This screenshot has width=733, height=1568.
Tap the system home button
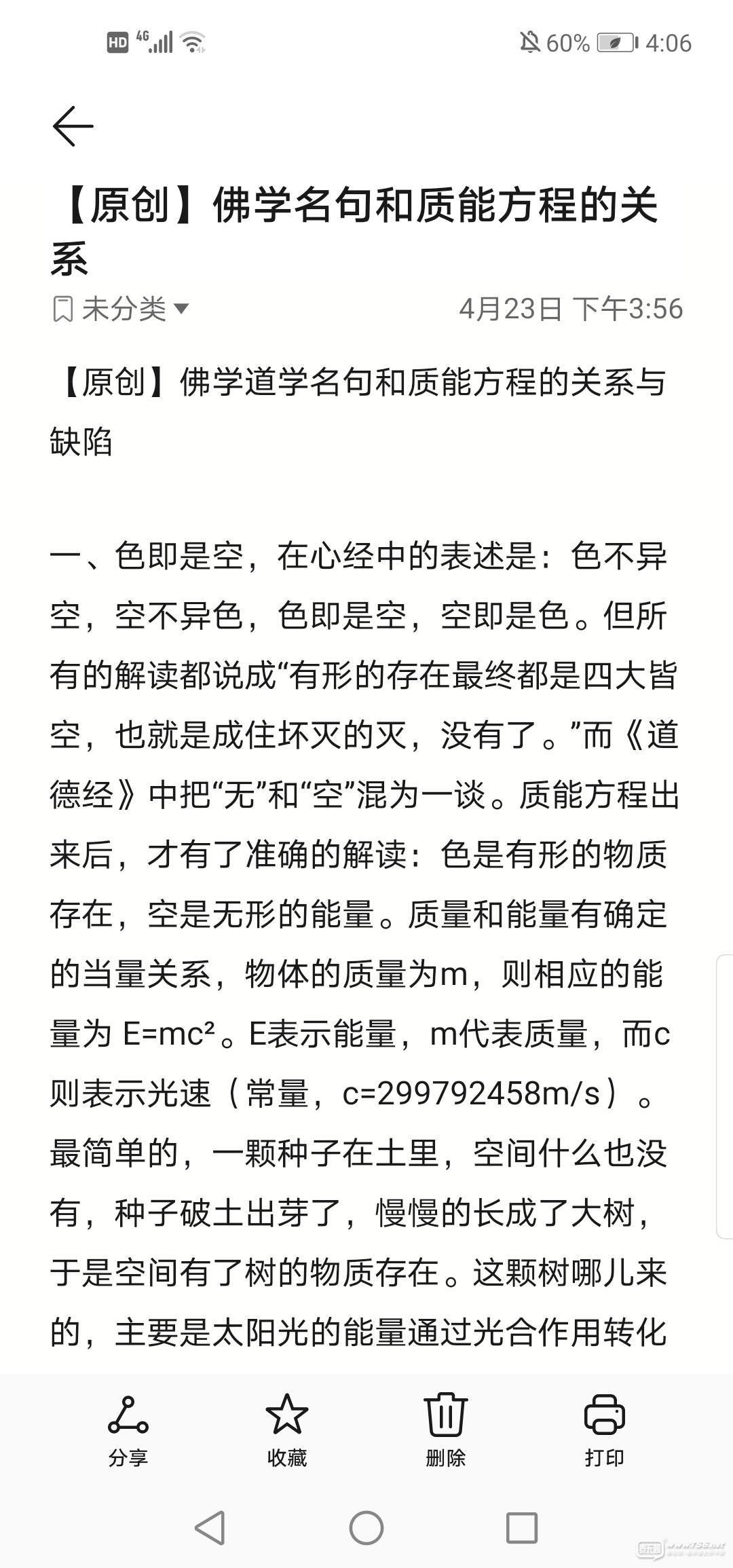(366, 1529)
